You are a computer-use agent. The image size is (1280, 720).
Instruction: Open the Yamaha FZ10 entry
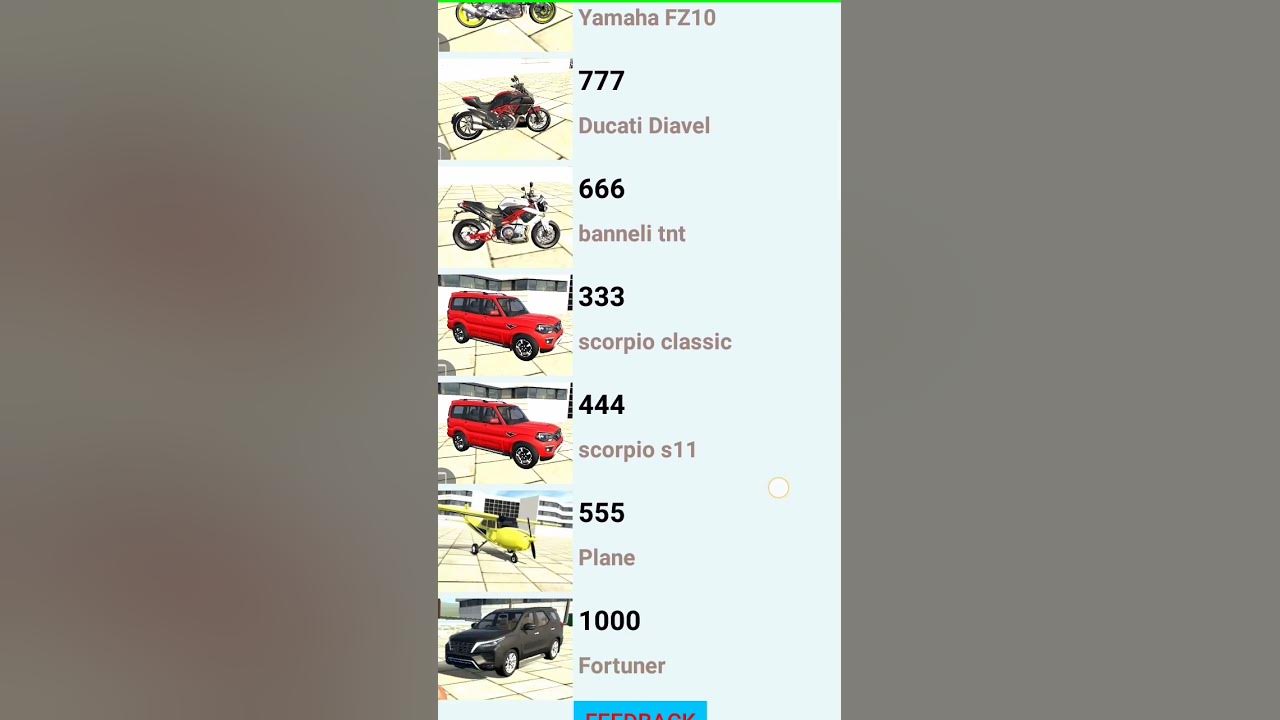pos(640,22)
